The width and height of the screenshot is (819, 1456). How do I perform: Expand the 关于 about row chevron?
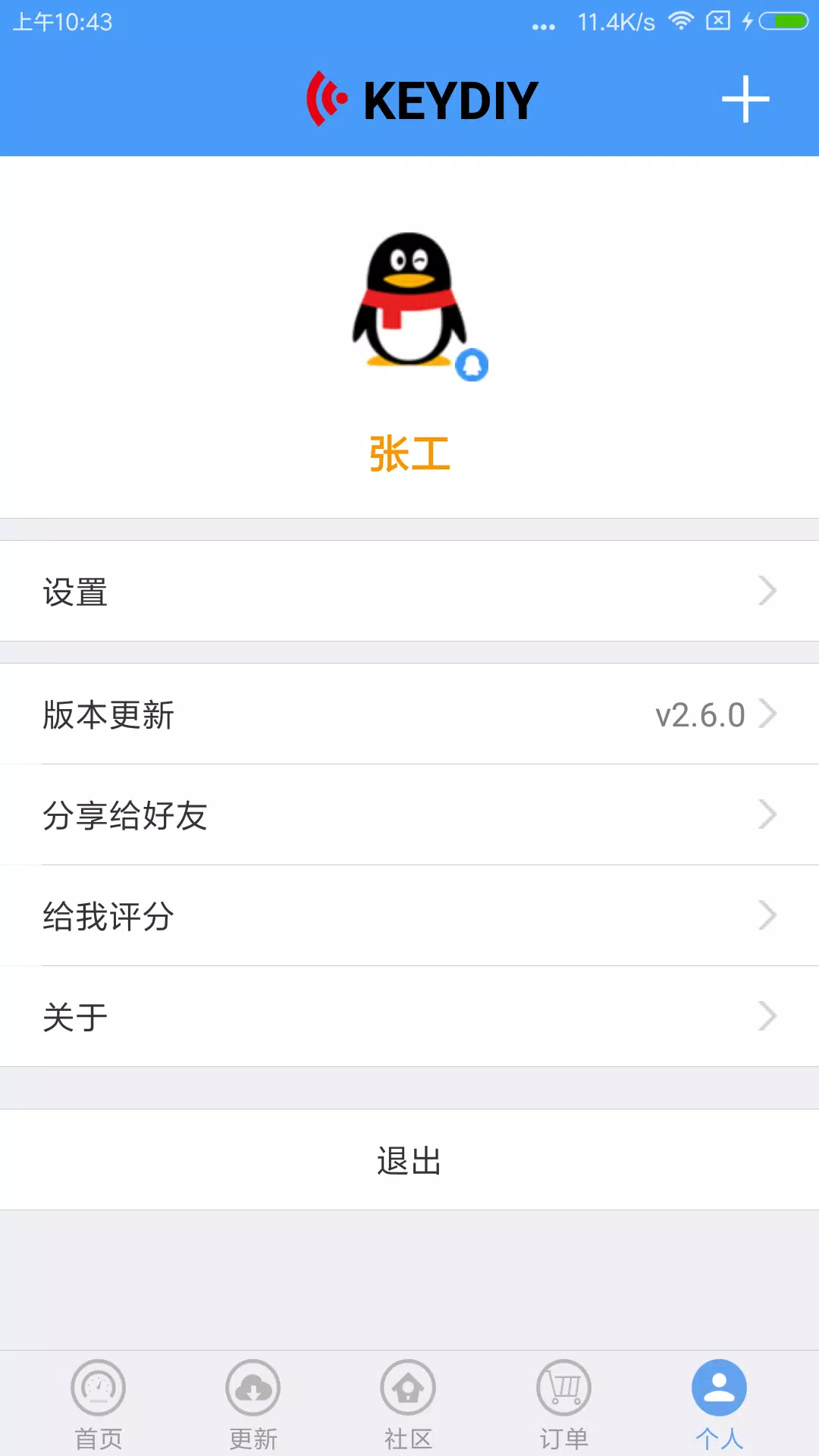[x=767, y=1016]
